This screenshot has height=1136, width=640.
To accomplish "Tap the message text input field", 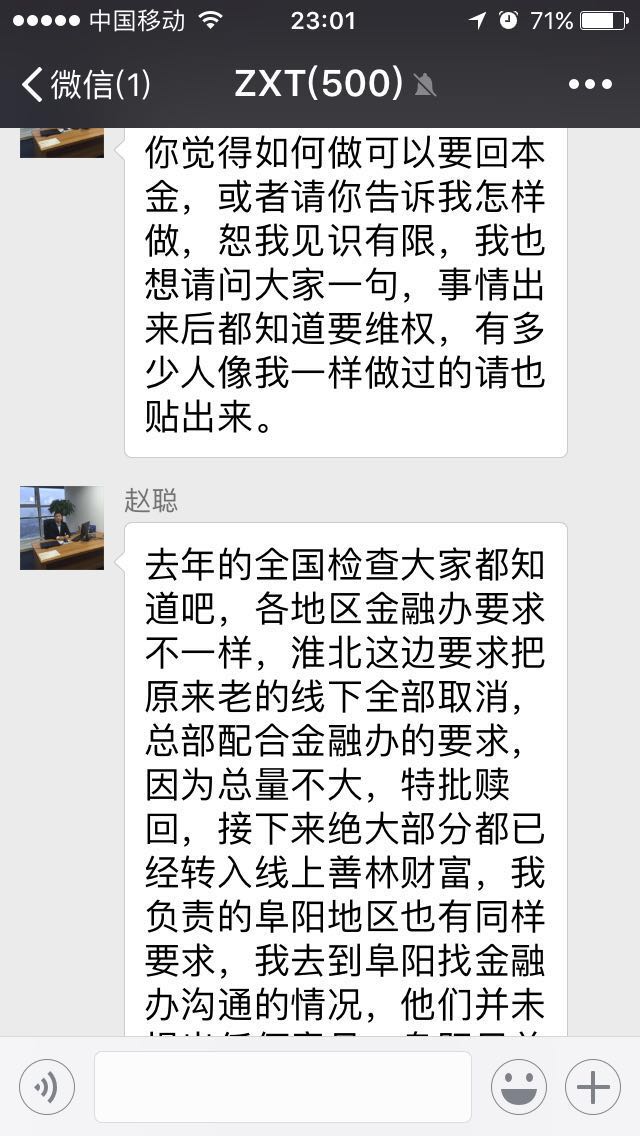I will pos(282,1086).
